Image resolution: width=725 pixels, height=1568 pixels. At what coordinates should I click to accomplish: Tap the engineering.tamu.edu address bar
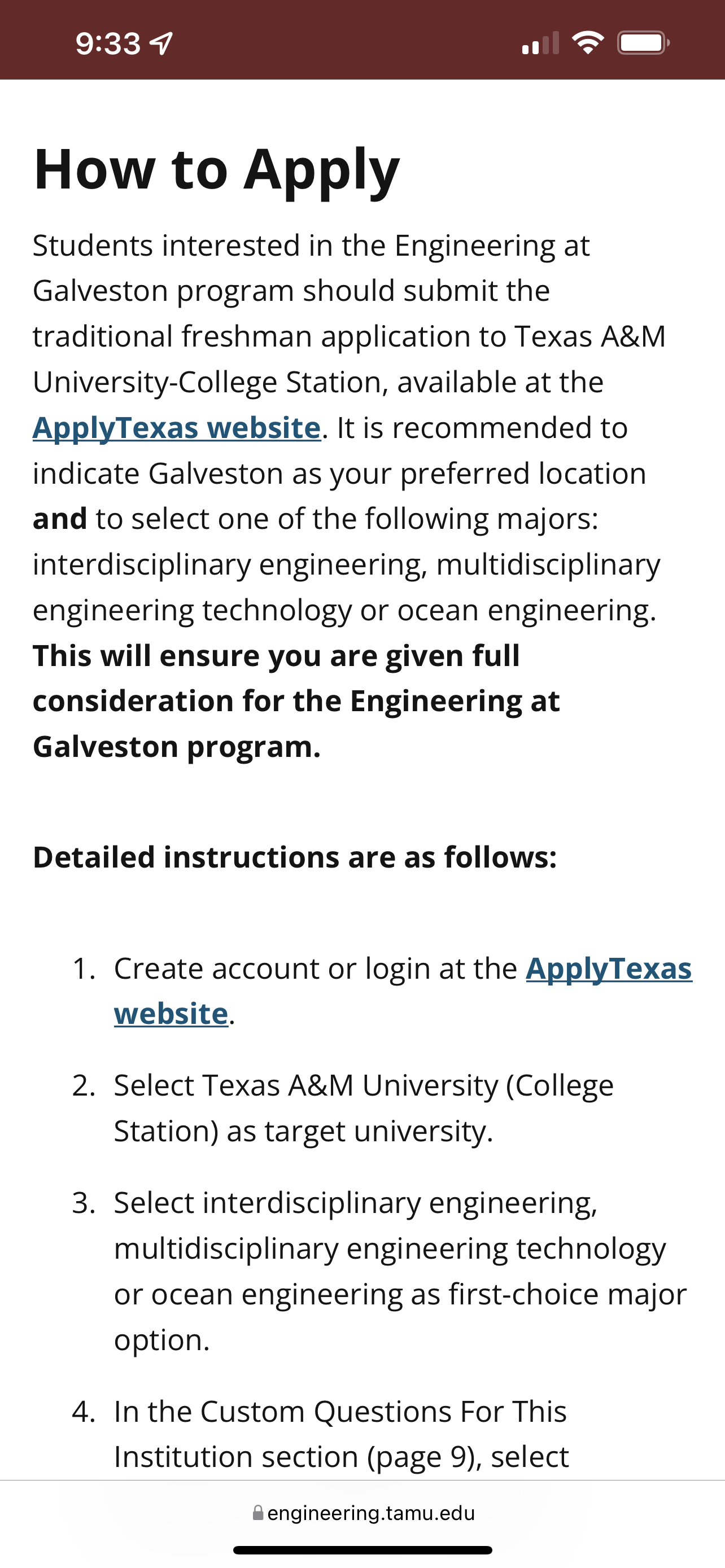(364, 1513)
